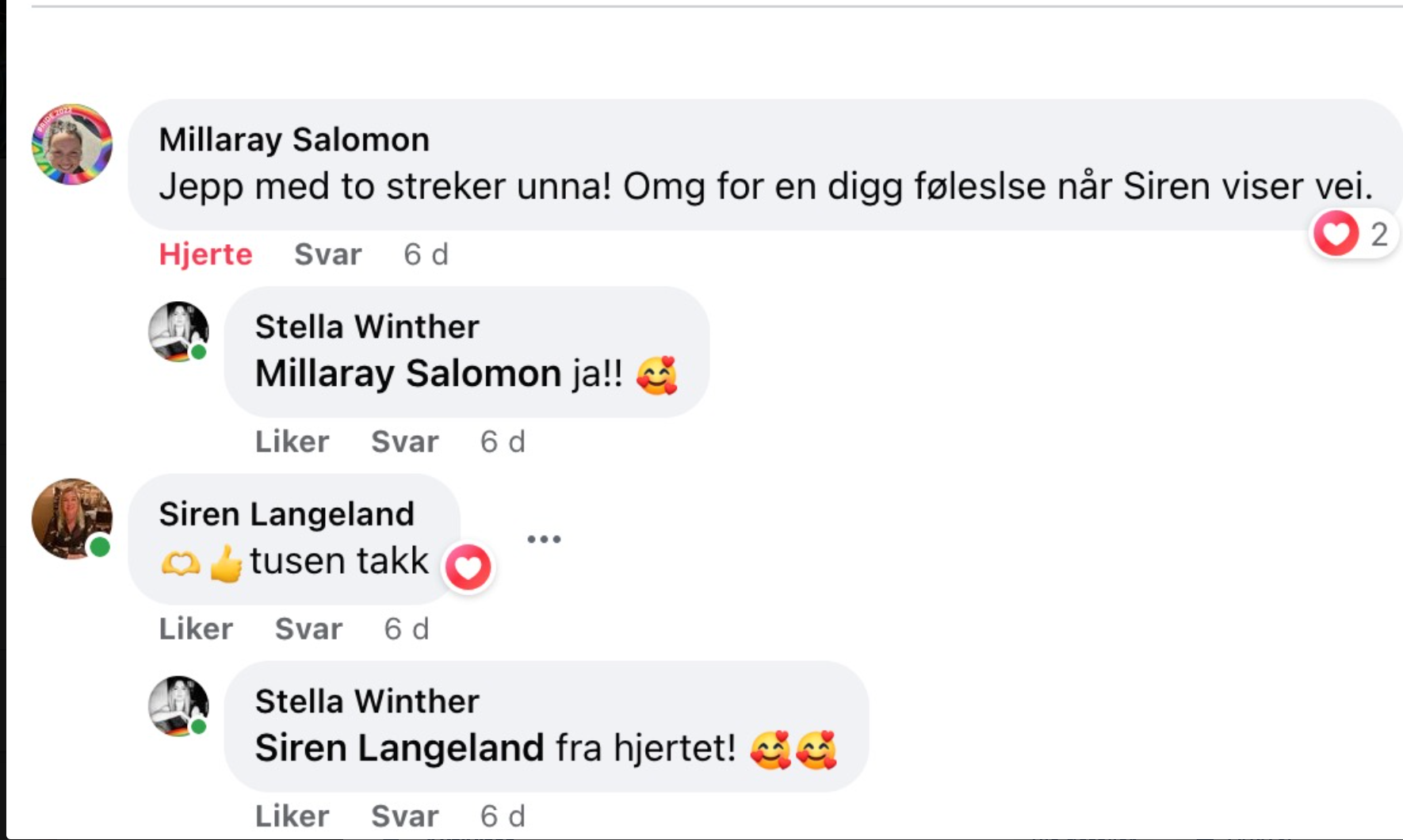Reply to Millaray Salomon's comment via Svar
This screenshot has height=840, width=1403.
(327, 254)
